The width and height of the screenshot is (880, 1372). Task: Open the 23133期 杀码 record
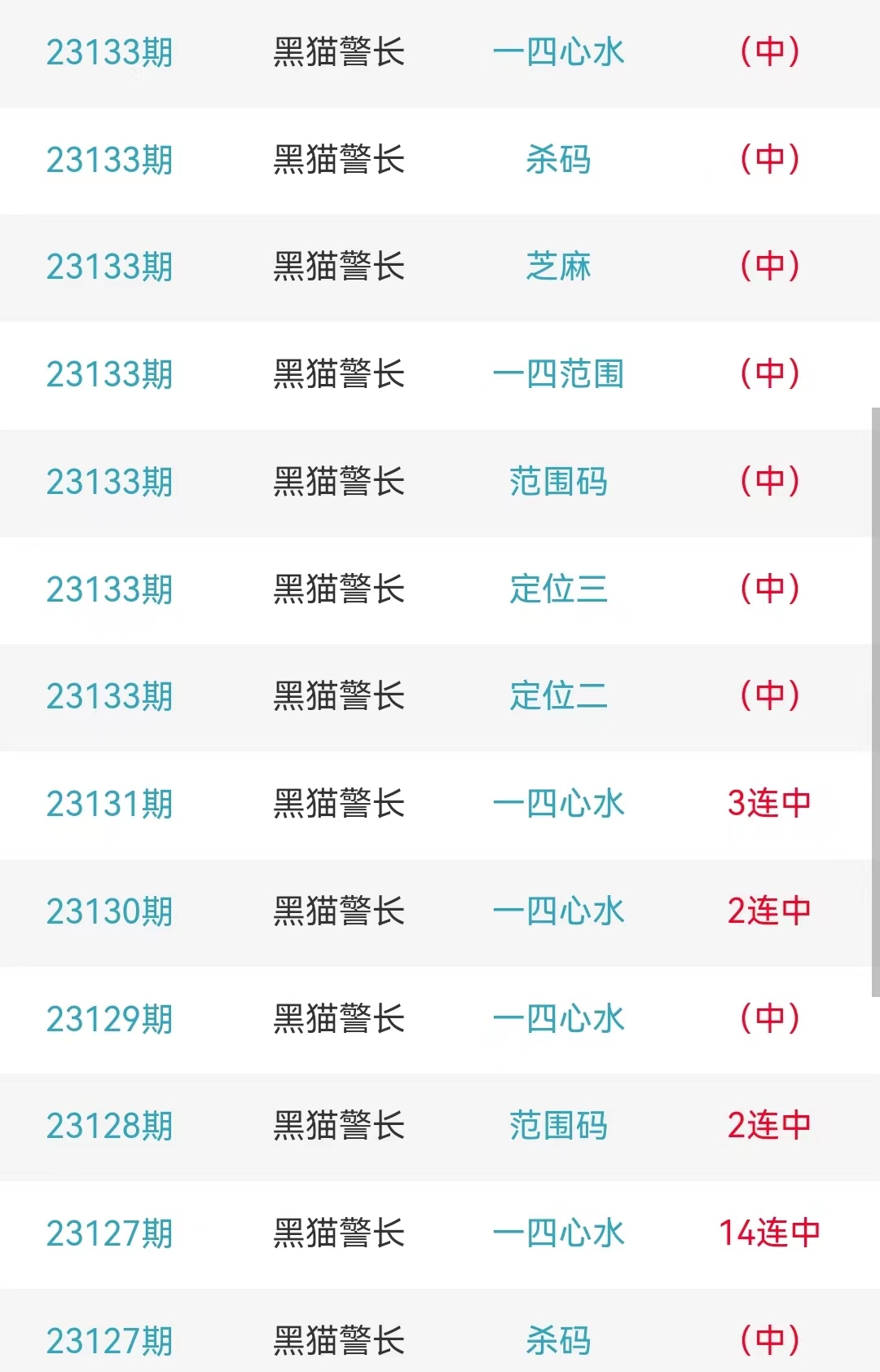(558, 160)
